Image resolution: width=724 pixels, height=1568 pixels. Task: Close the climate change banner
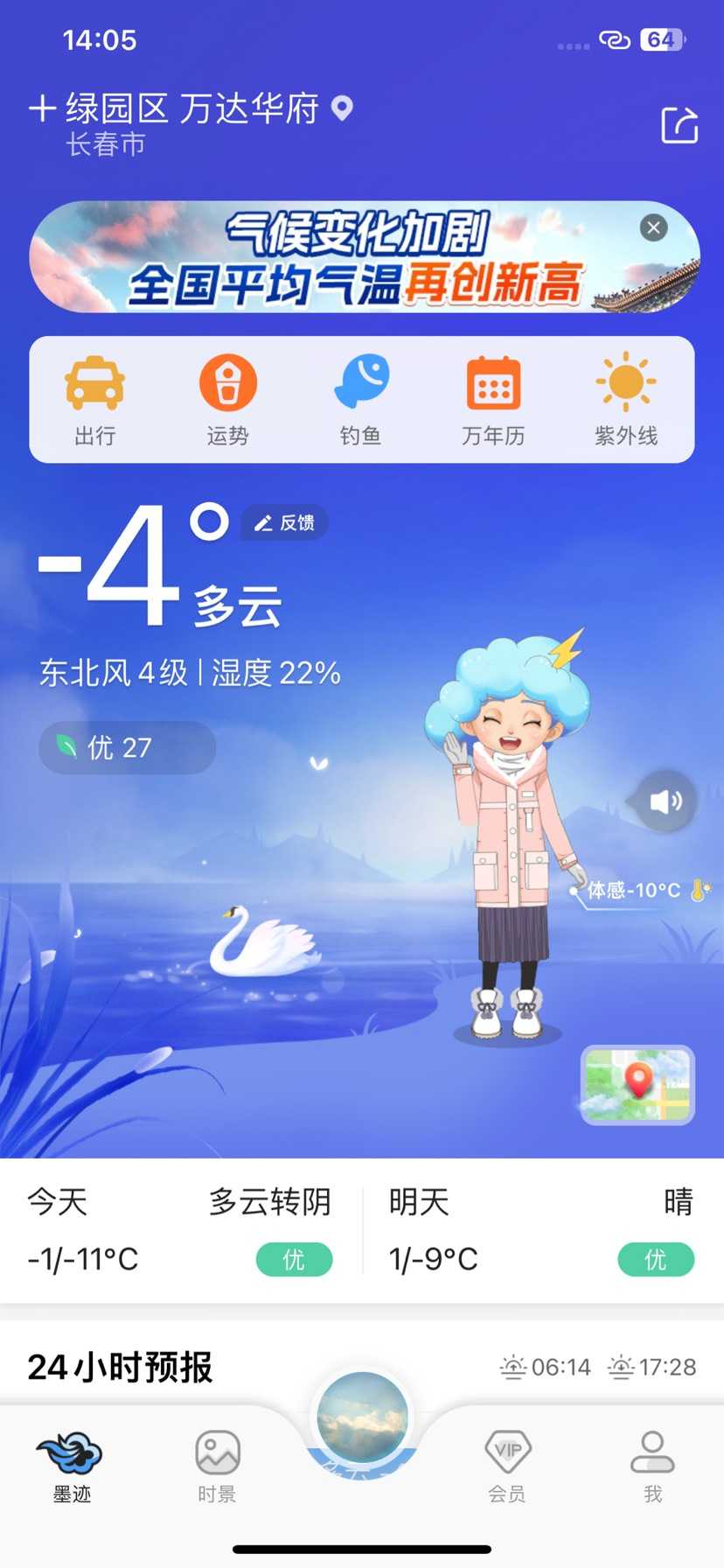pos(653,228)
